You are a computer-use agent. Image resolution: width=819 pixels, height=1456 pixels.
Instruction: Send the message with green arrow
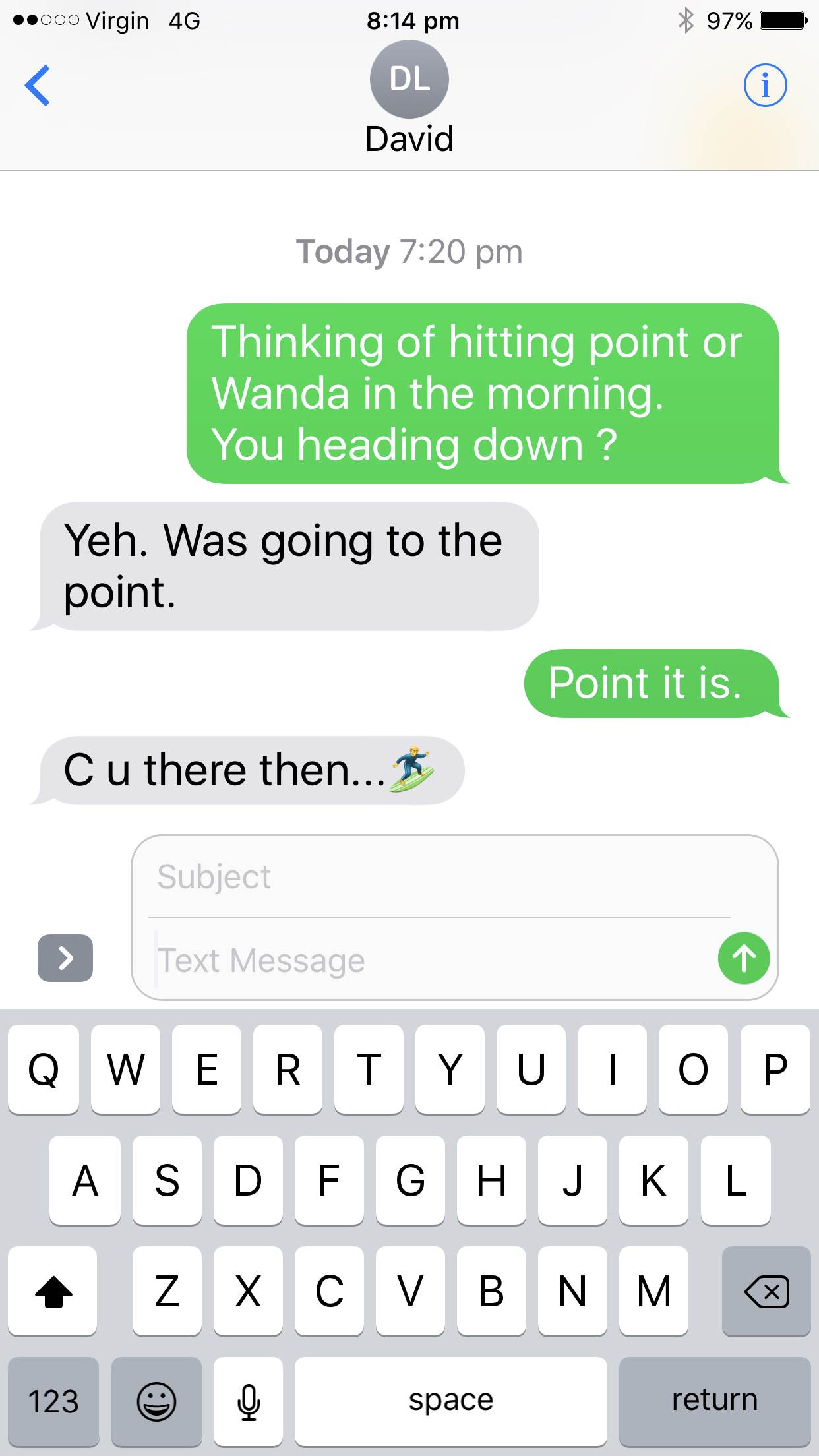click(x=744, y=958)
